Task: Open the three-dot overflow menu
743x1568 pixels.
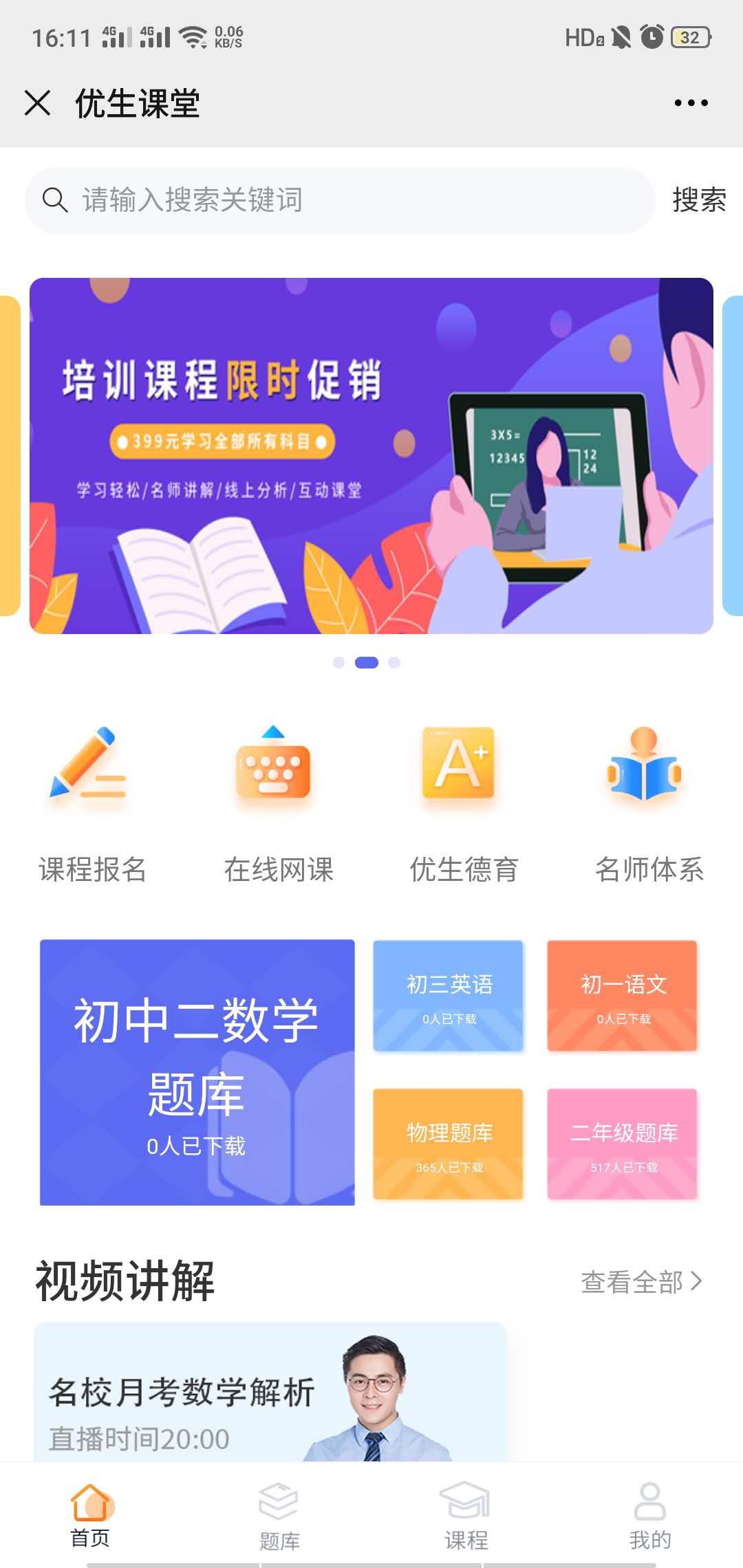Action: pyautogui.click(x=691, y=103)
